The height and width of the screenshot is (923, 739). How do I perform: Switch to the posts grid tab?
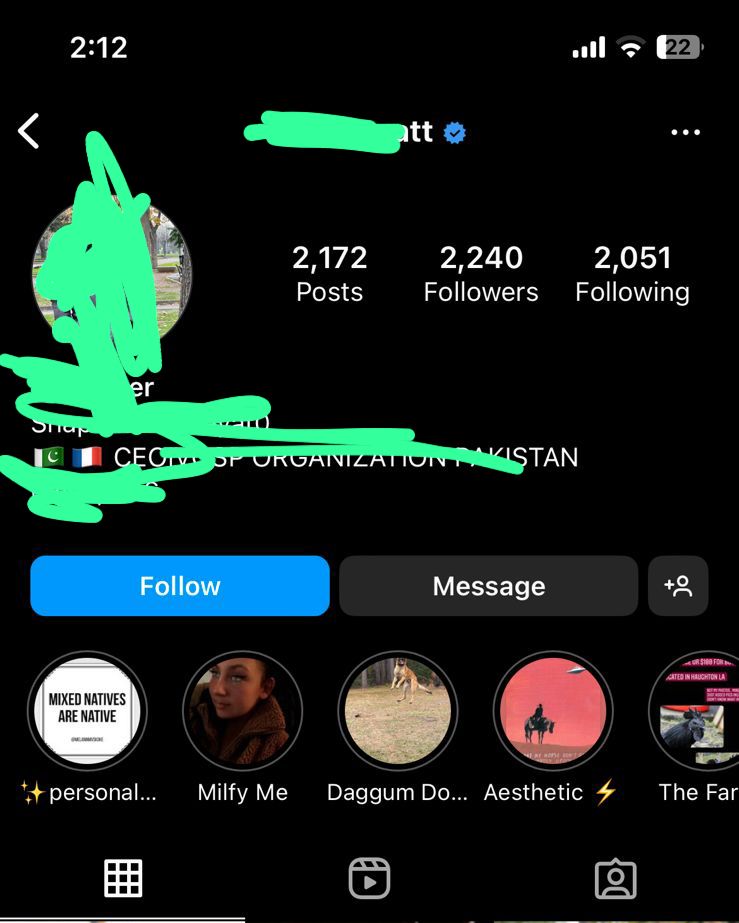pyautogui.click(x=123, y=879)
